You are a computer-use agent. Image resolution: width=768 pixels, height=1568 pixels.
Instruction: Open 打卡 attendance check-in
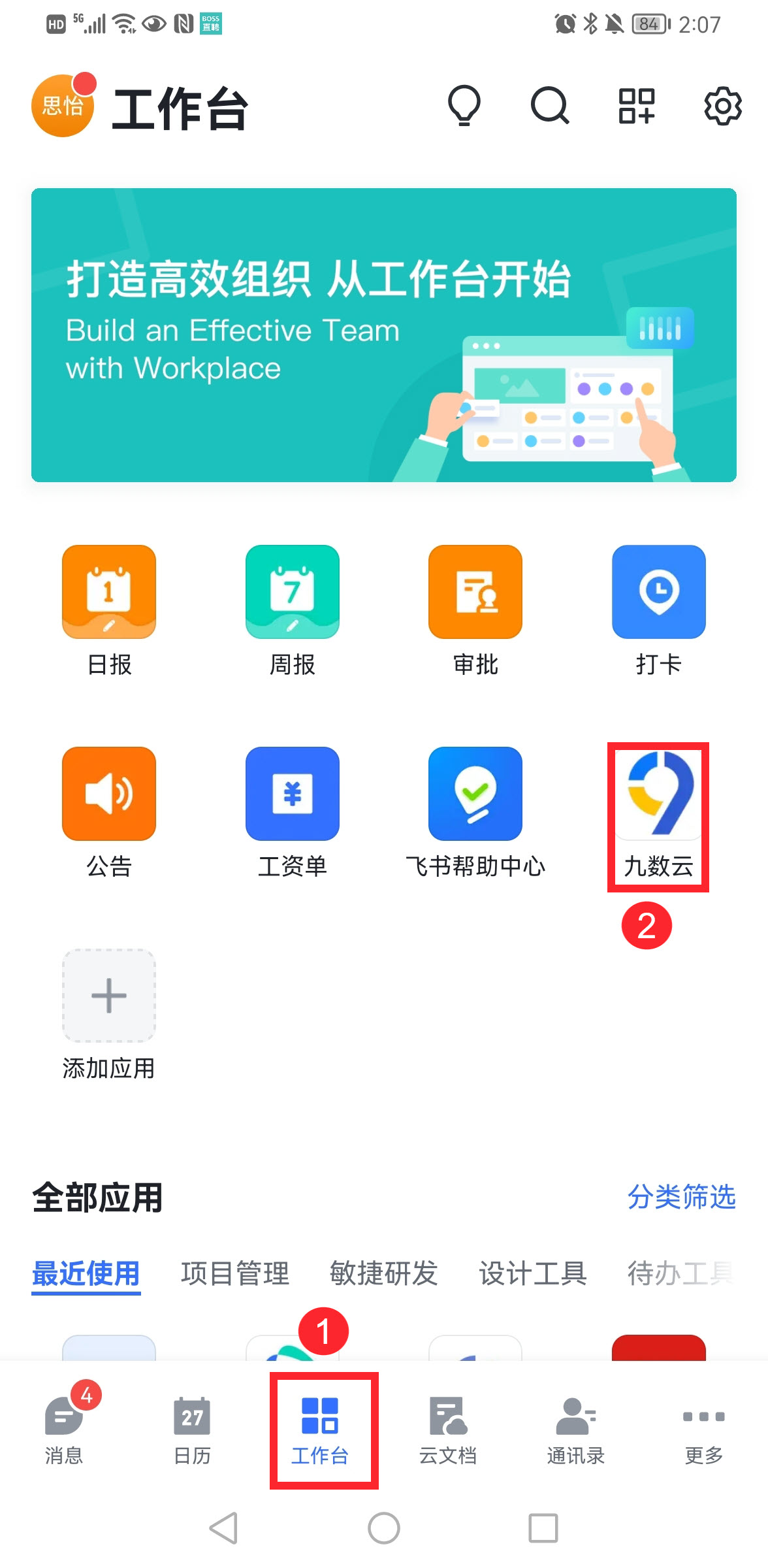click(x=658, y=593)
